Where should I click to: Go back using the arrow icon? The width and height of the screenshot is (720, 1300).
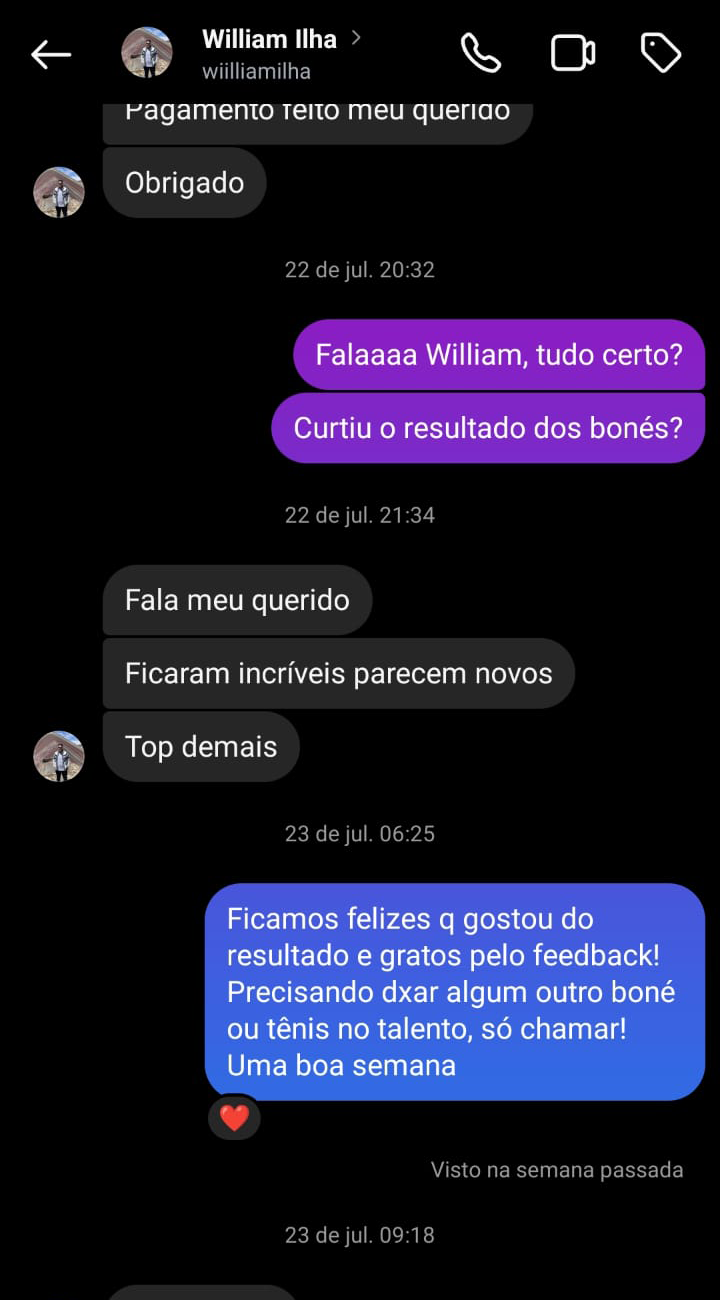click(x=51, y=55)
